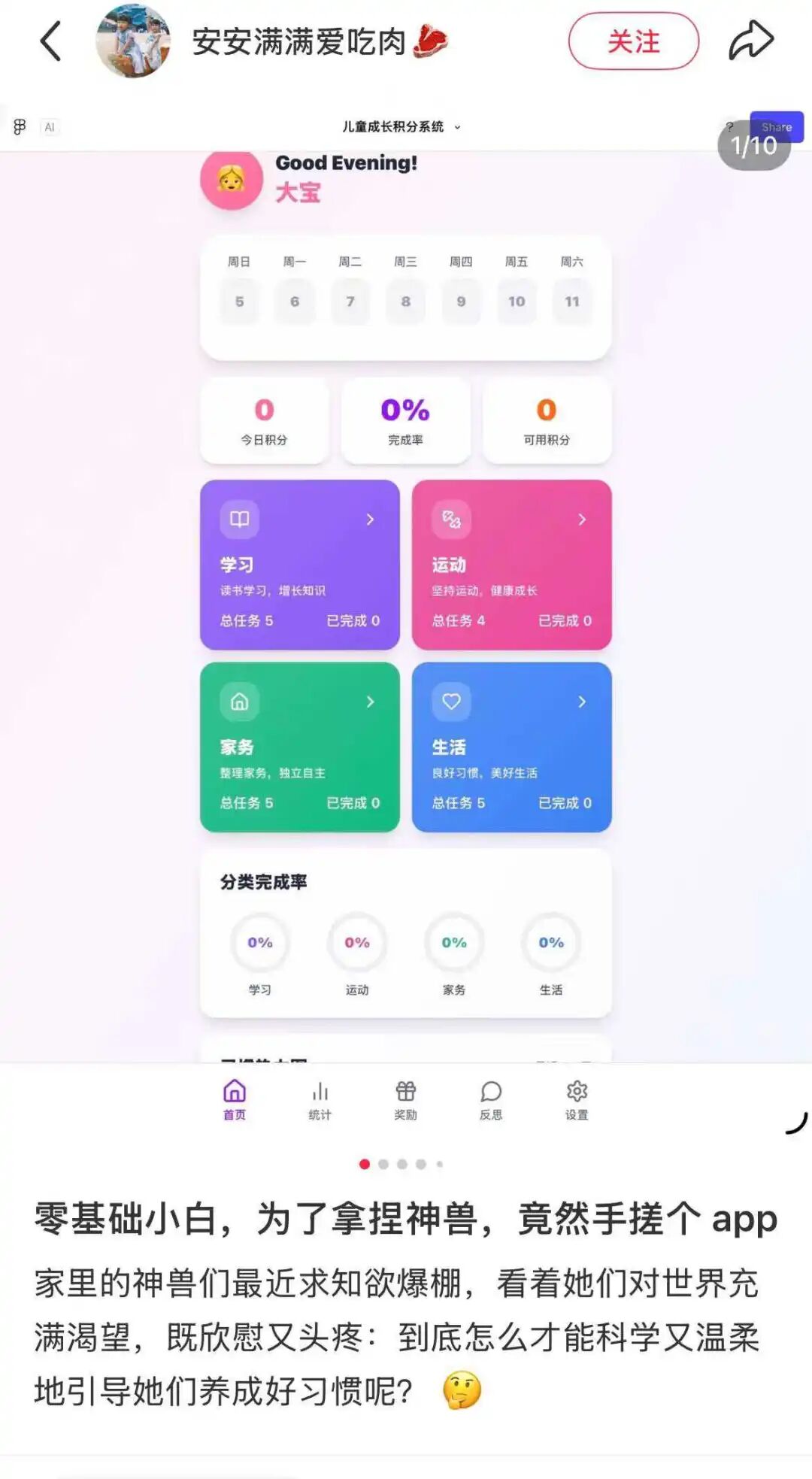Open 安安满满爱吃肉's profile avatar

coord(133,41)
